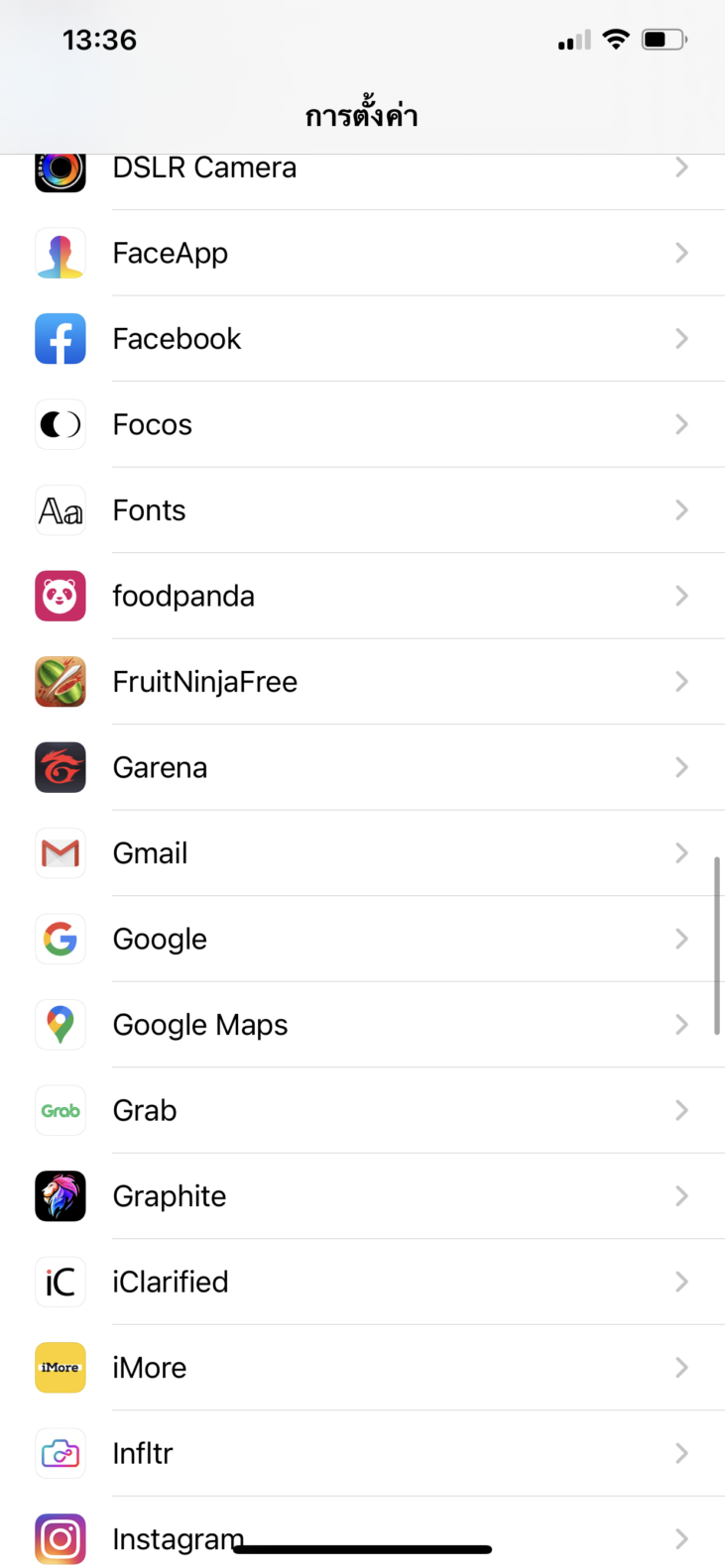Viewport: 725px width, 1568px height.
Task: Expand the Facebook settings chevron
Action: click(x=681, y=338)
